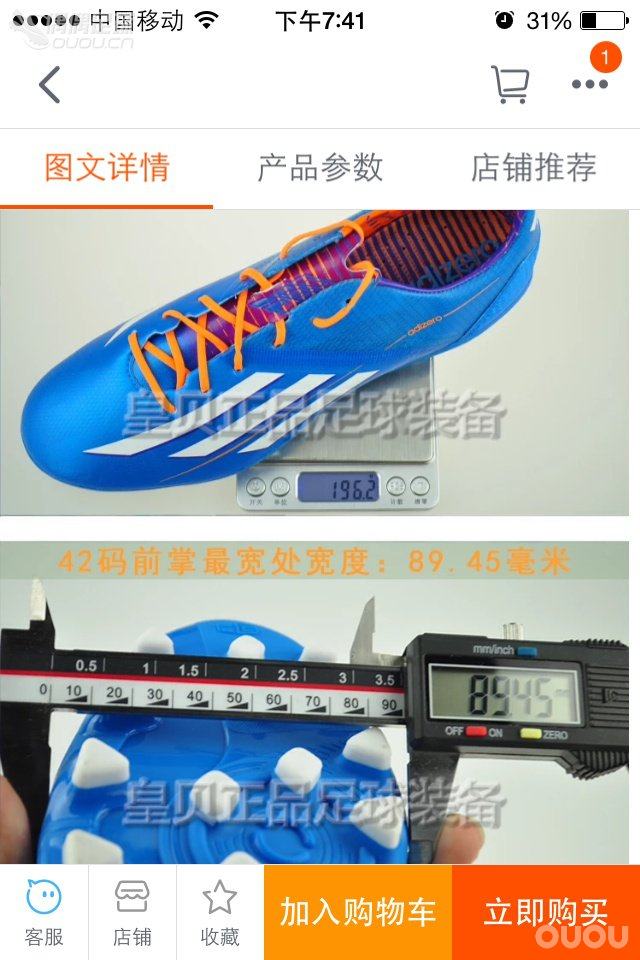The height and width of the screenshot is (960, 640).
Task: Open the three-dot more menu
Action: click(x=590, y=85)
